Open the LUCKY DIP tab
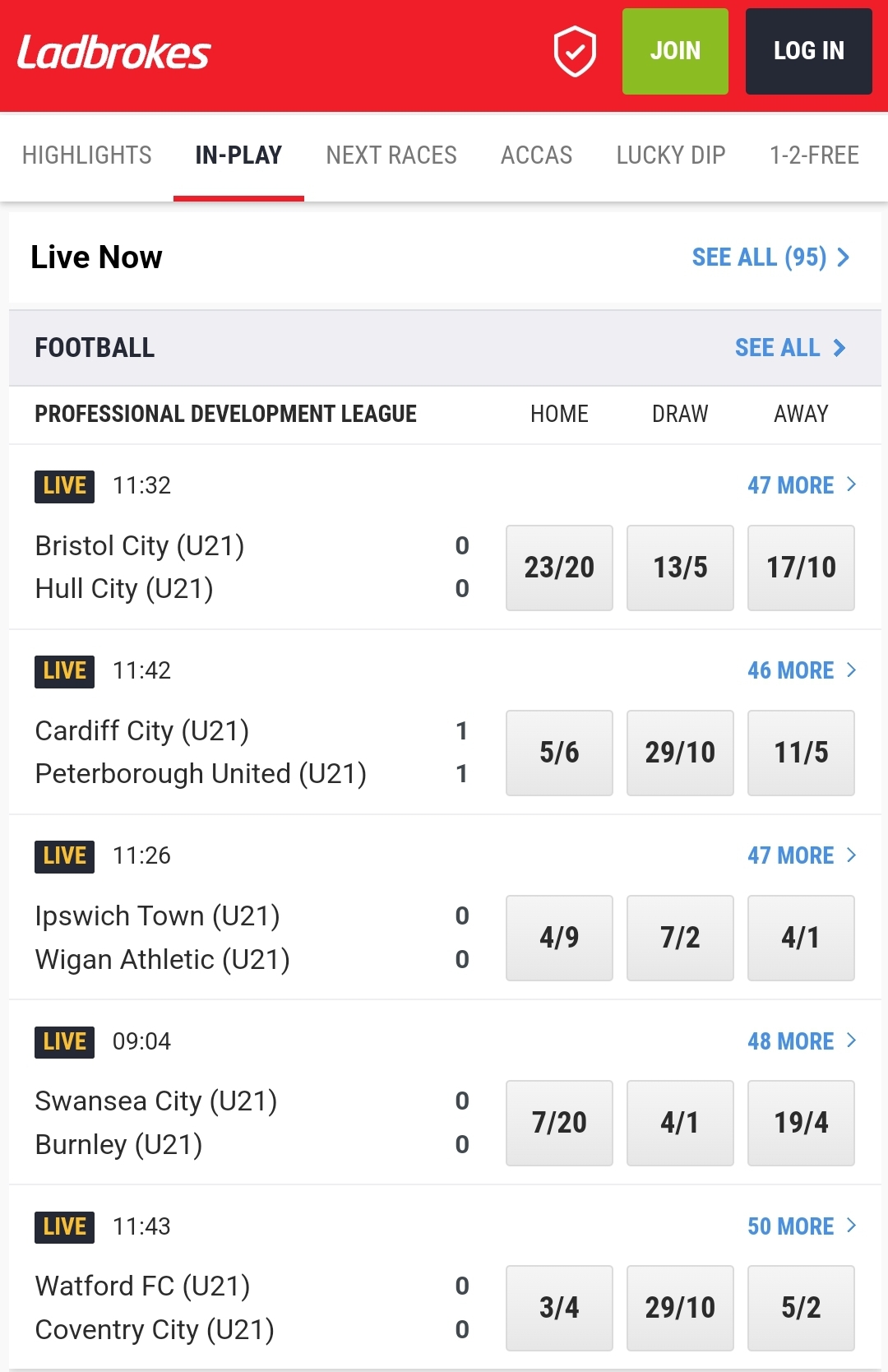This screenshot has height=1372, width=888. (x=670, y=155)
